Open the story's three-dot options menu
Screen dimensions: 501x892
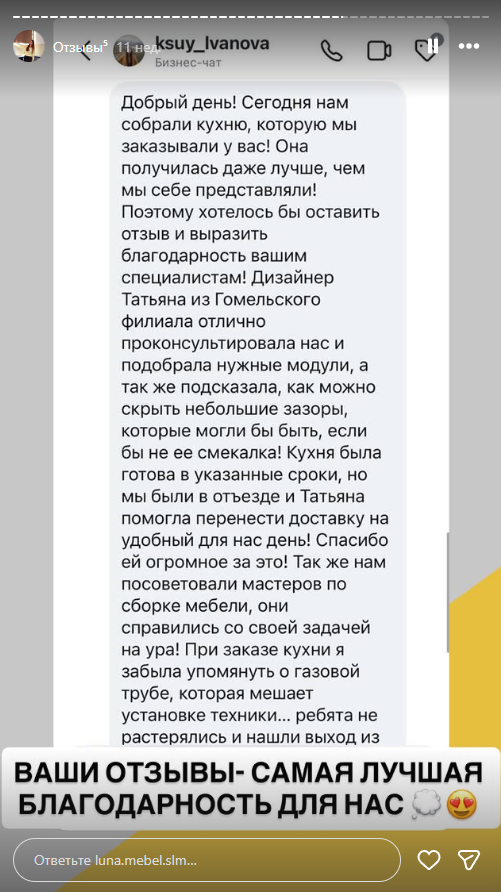(469, 47)
